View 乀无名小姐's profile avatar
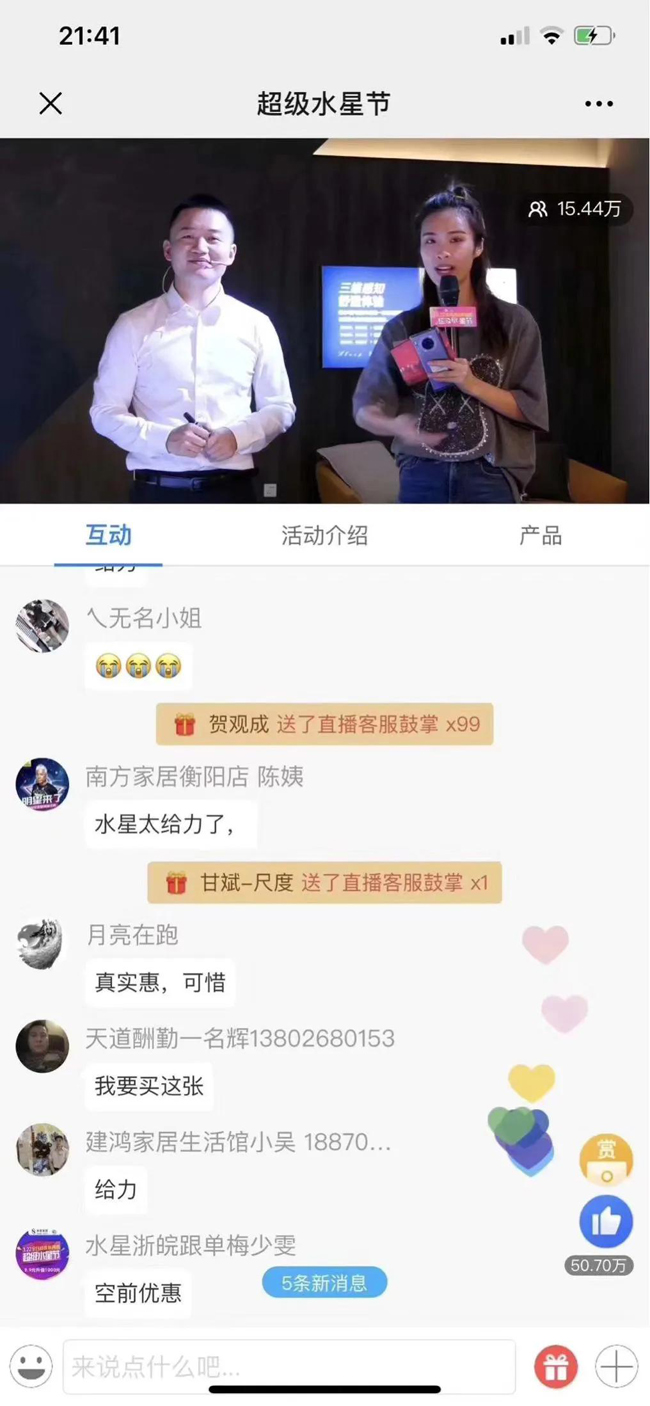Viewport: 650px width, 1406px height. click(x=42, y=626)
